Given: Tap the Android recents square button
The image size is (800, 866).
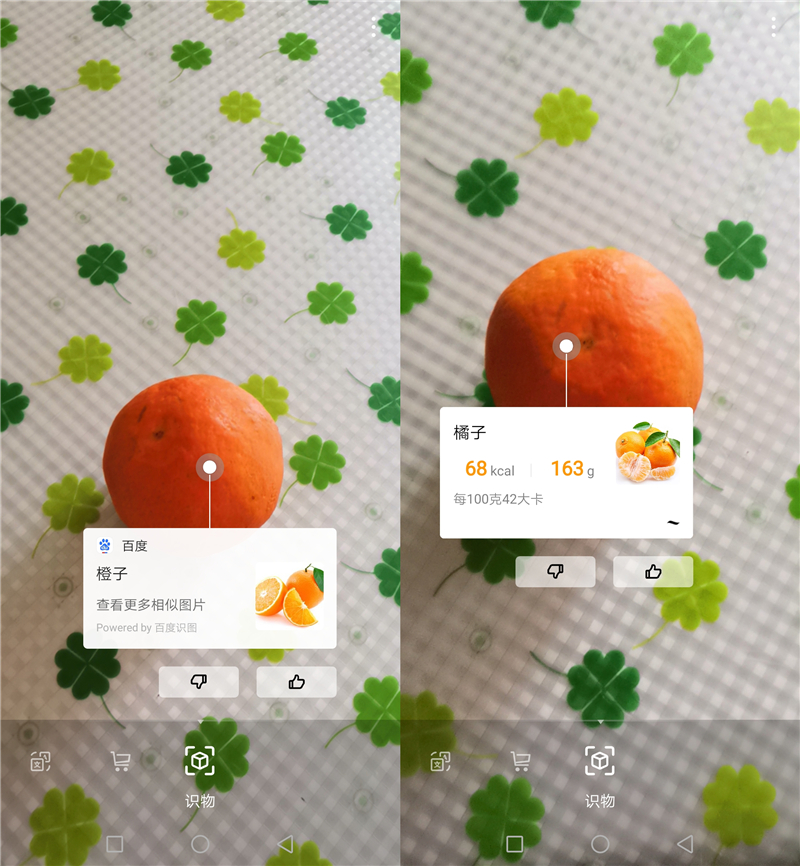Looking at the screenshot, I should coord(114,845).
